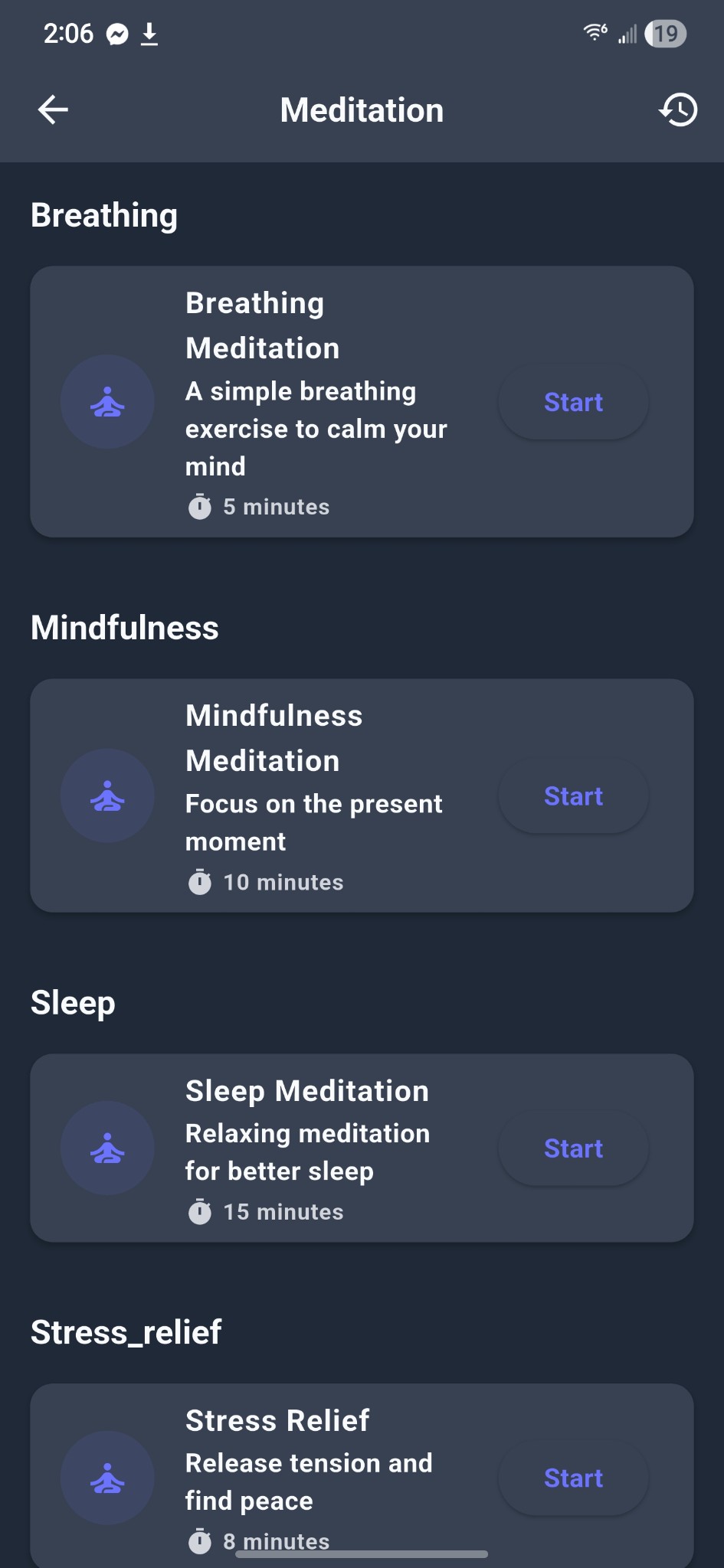Tap the timer icon beside 5 minutes
The width and height of the screenshot is (724, 1568).
(x=199, y=506)
